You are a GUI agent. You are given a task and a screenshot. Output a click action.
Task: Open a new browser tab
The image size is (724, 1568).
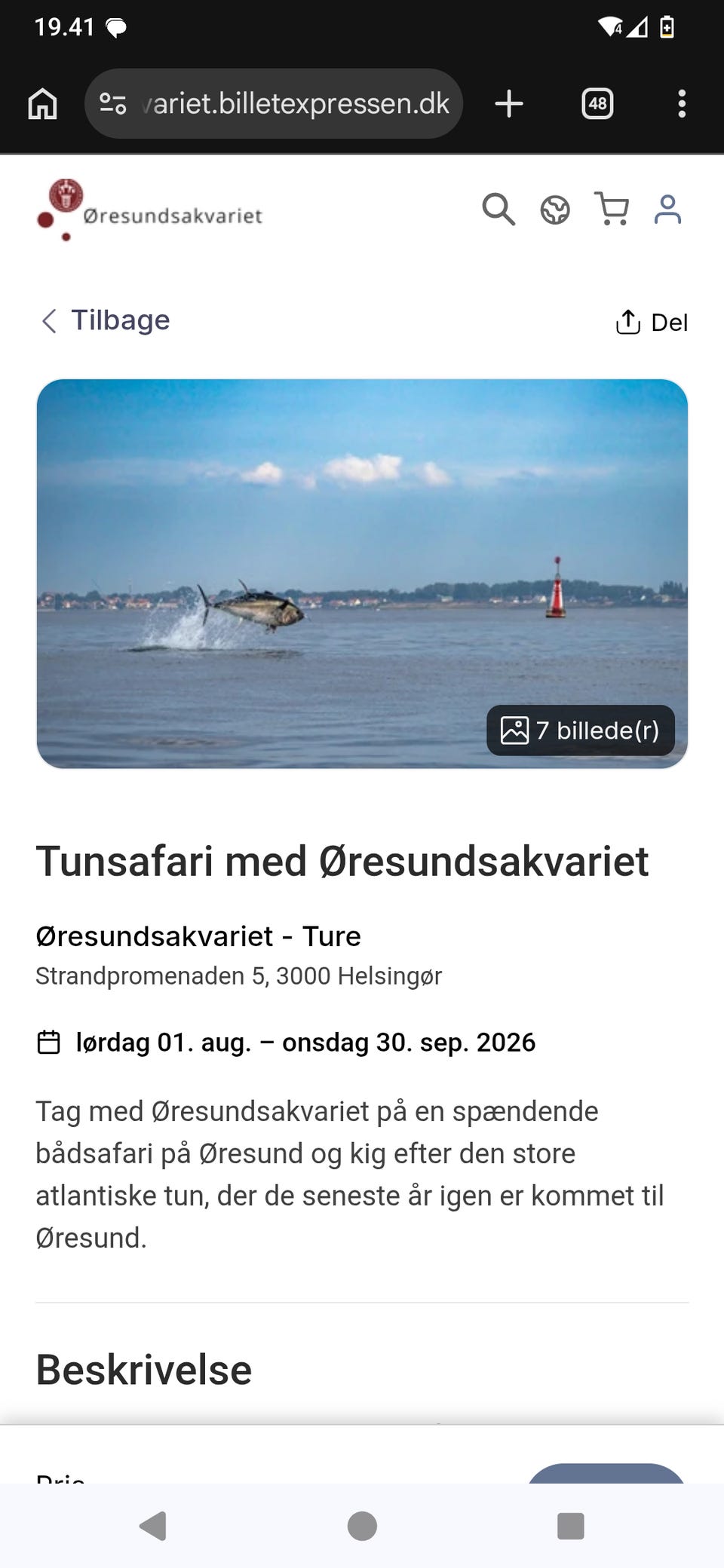coord(509,104)
